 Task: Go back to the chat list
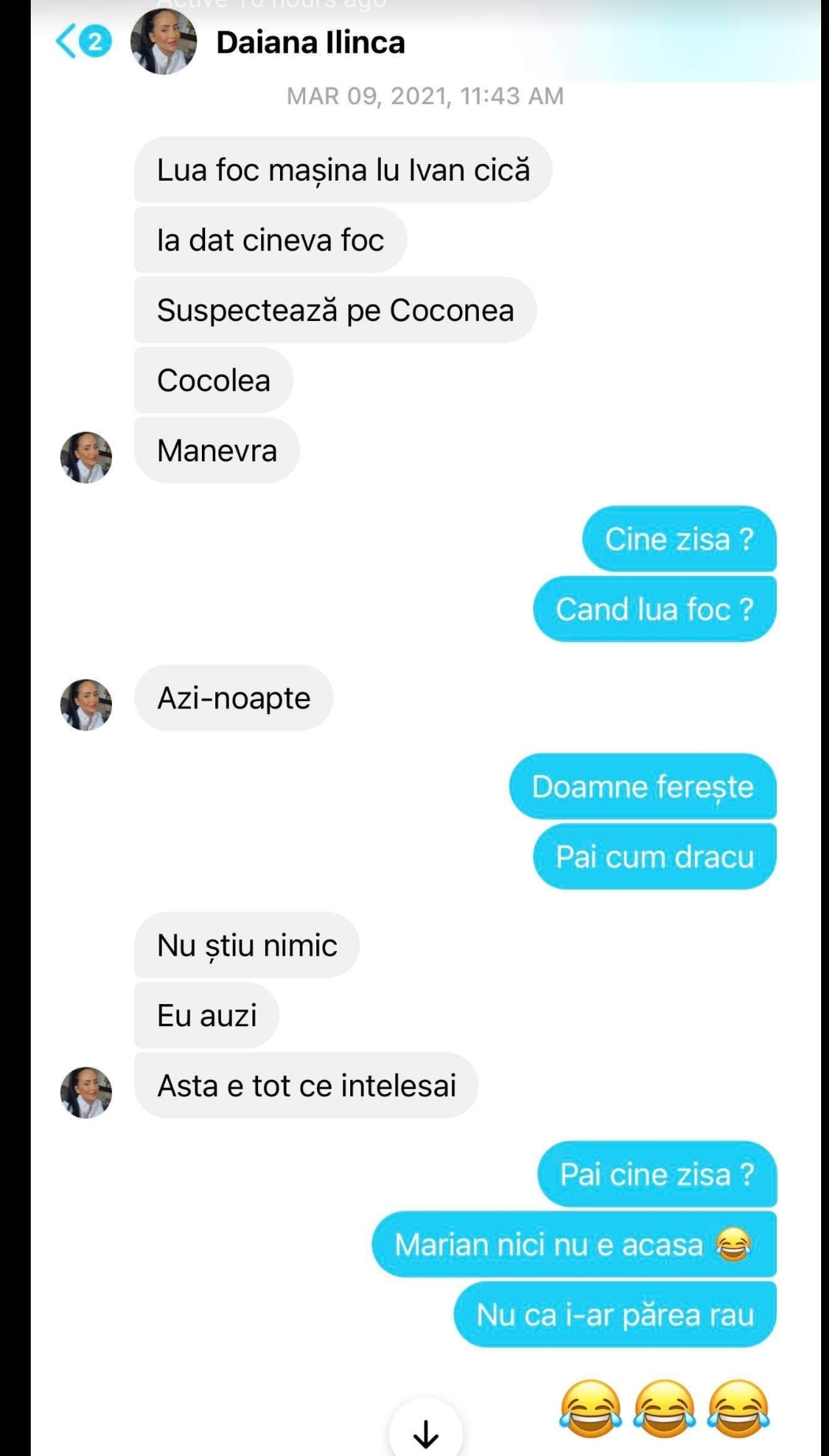68,42
